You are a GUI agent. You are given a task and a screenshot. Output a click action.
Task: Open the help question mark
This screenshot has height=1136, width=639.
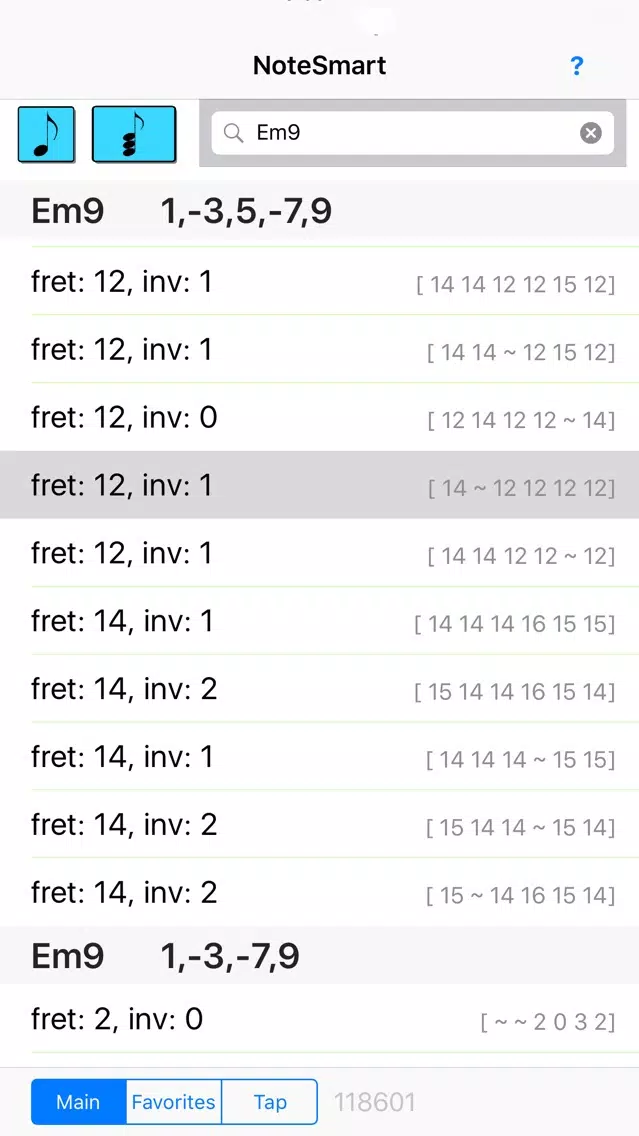[576, 67]
